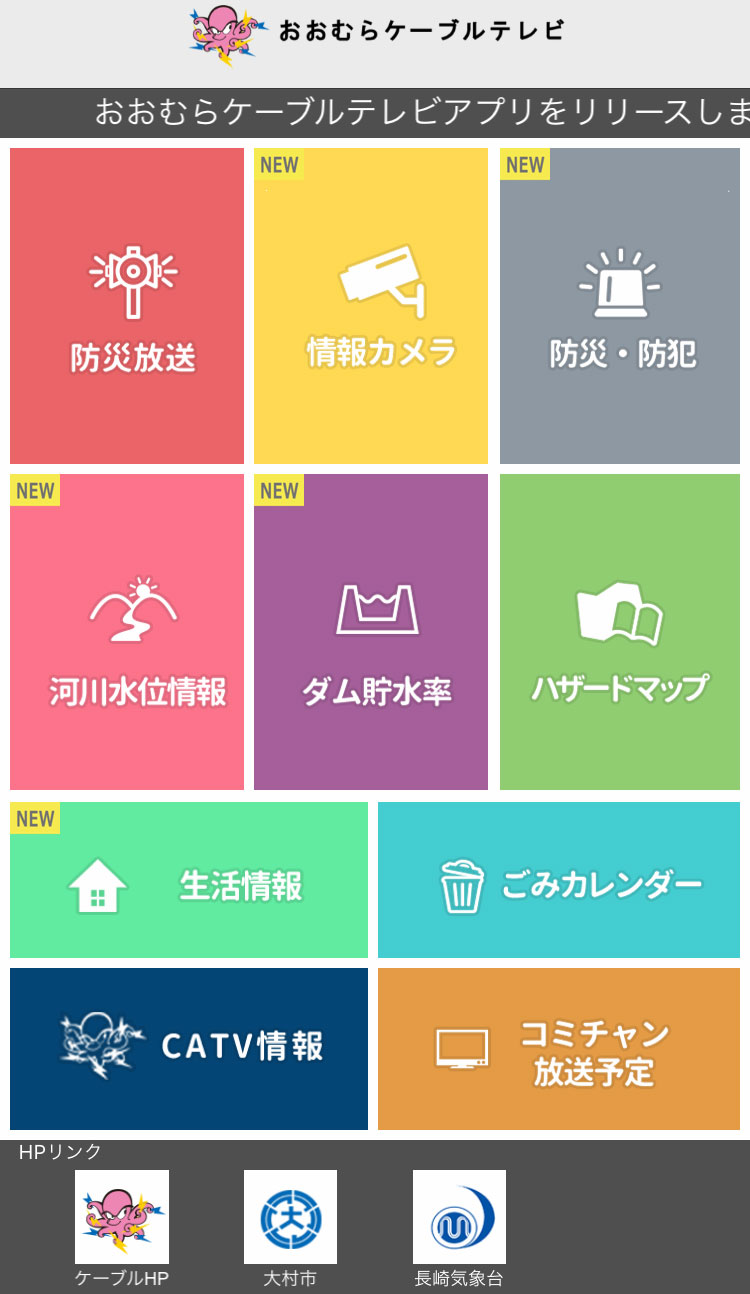View 河川水位情報 river levels
The height and width of the screenshot is (1294, 750).
pyautogui.click(x=127, y=632)
